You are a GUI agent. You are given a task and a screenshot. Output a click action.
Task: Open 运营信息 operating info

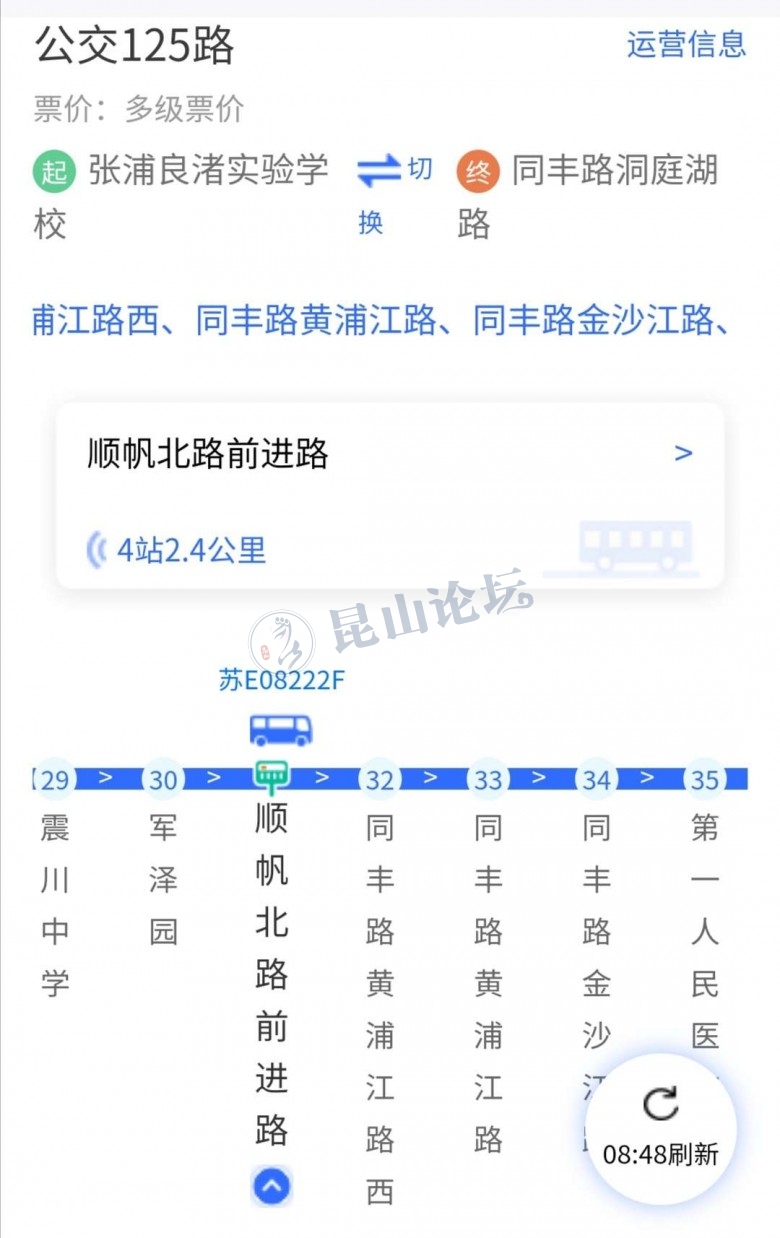[x=686, y=44]
